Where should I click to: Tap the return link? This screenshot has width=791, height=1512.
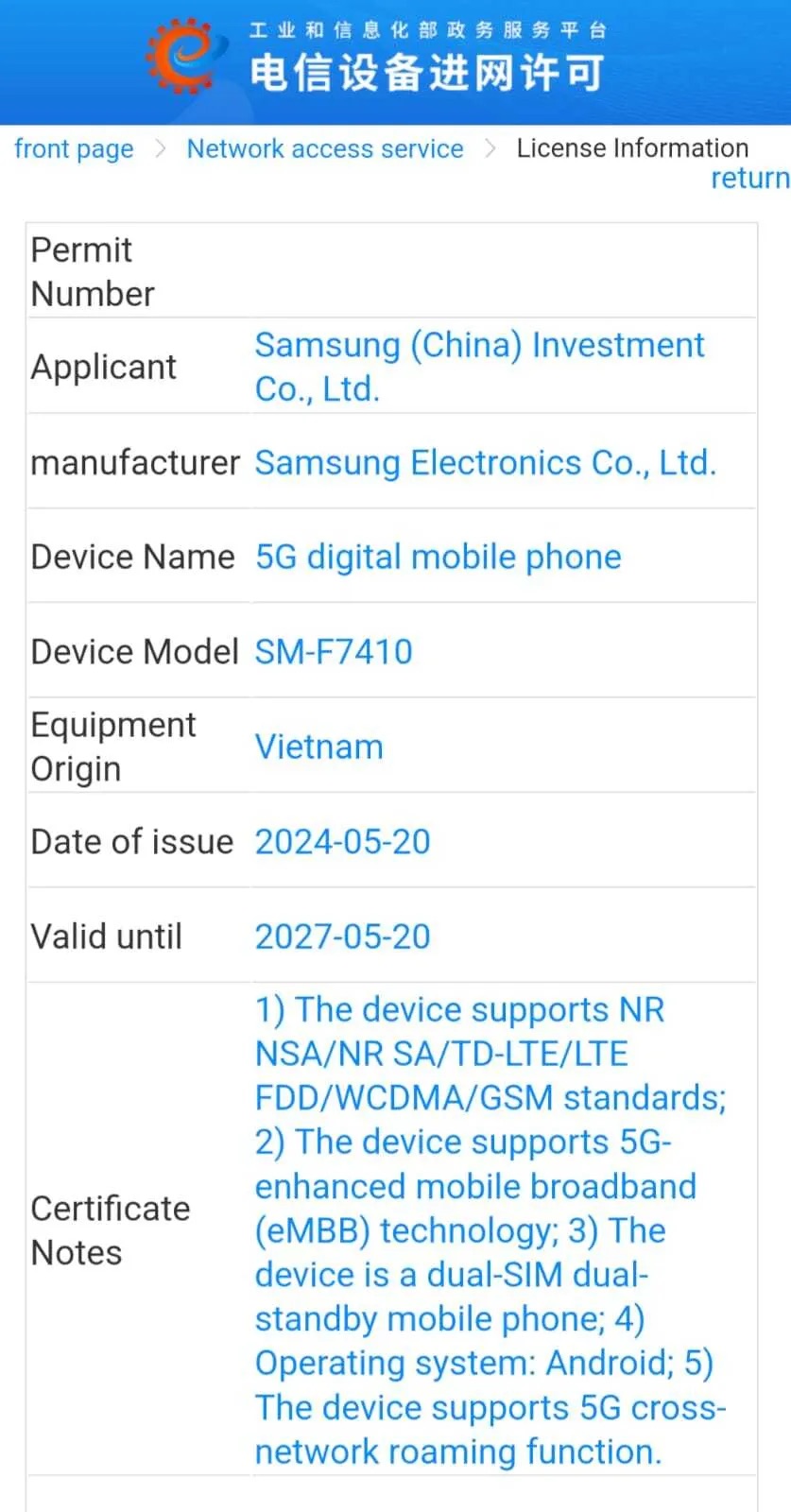click(749, 179)
